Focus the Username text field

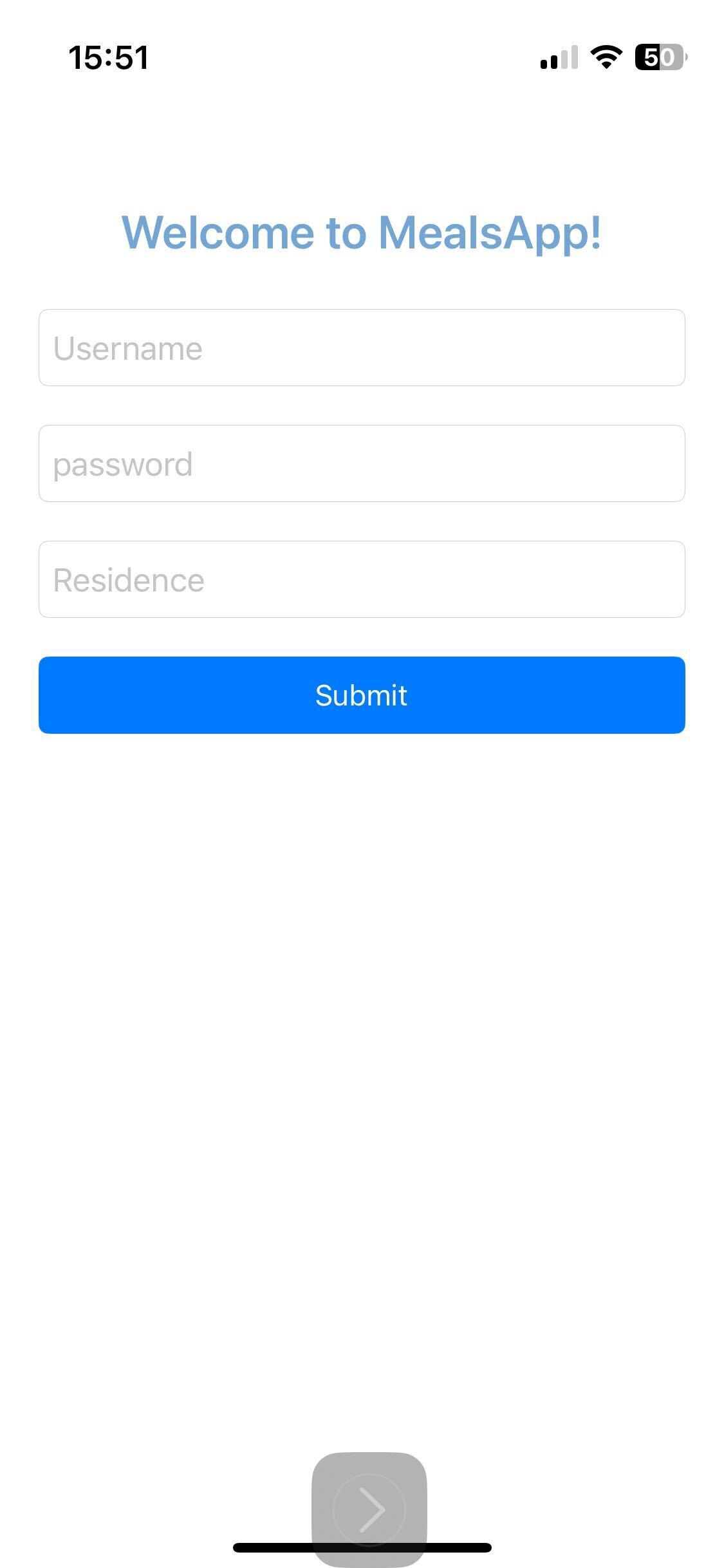tap(362, 348)
